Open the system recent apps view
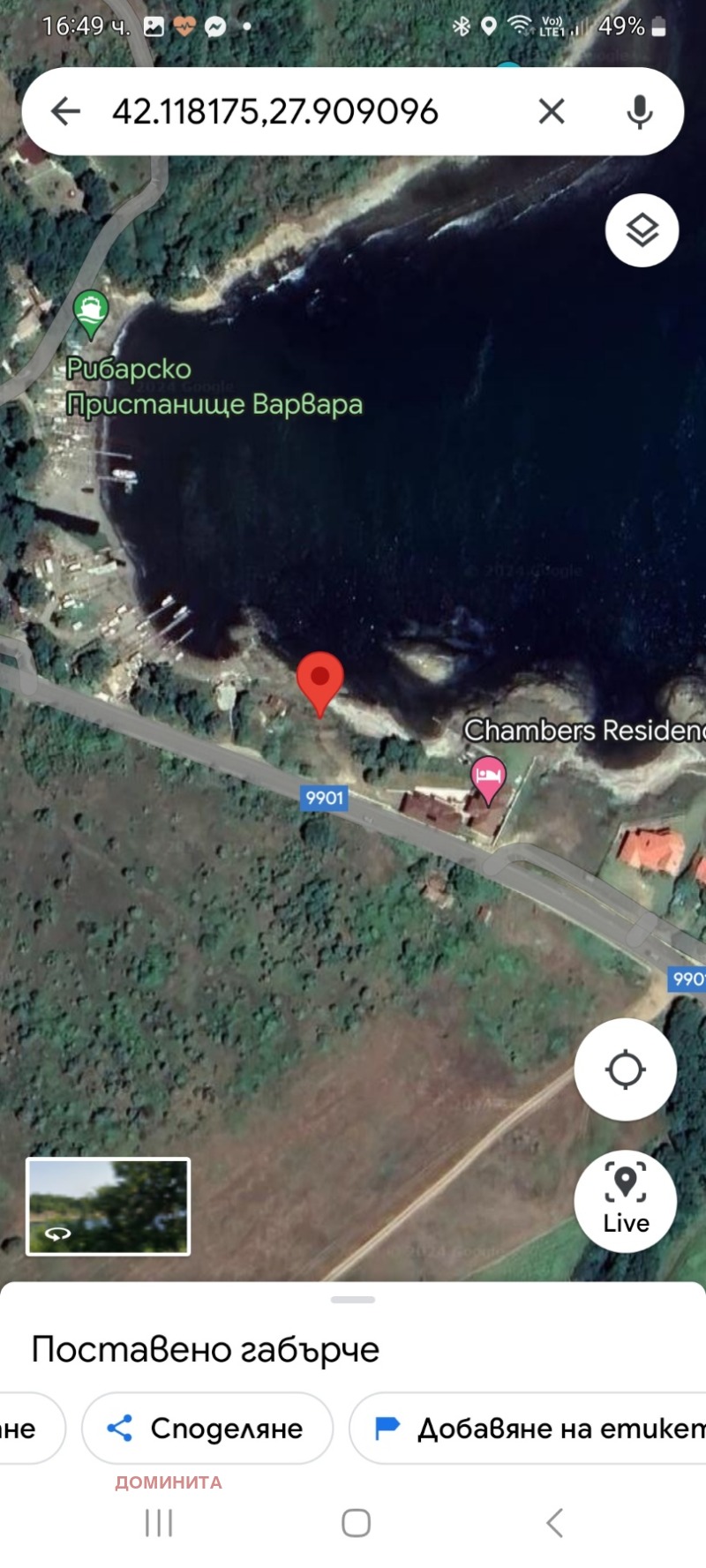 159,1522
